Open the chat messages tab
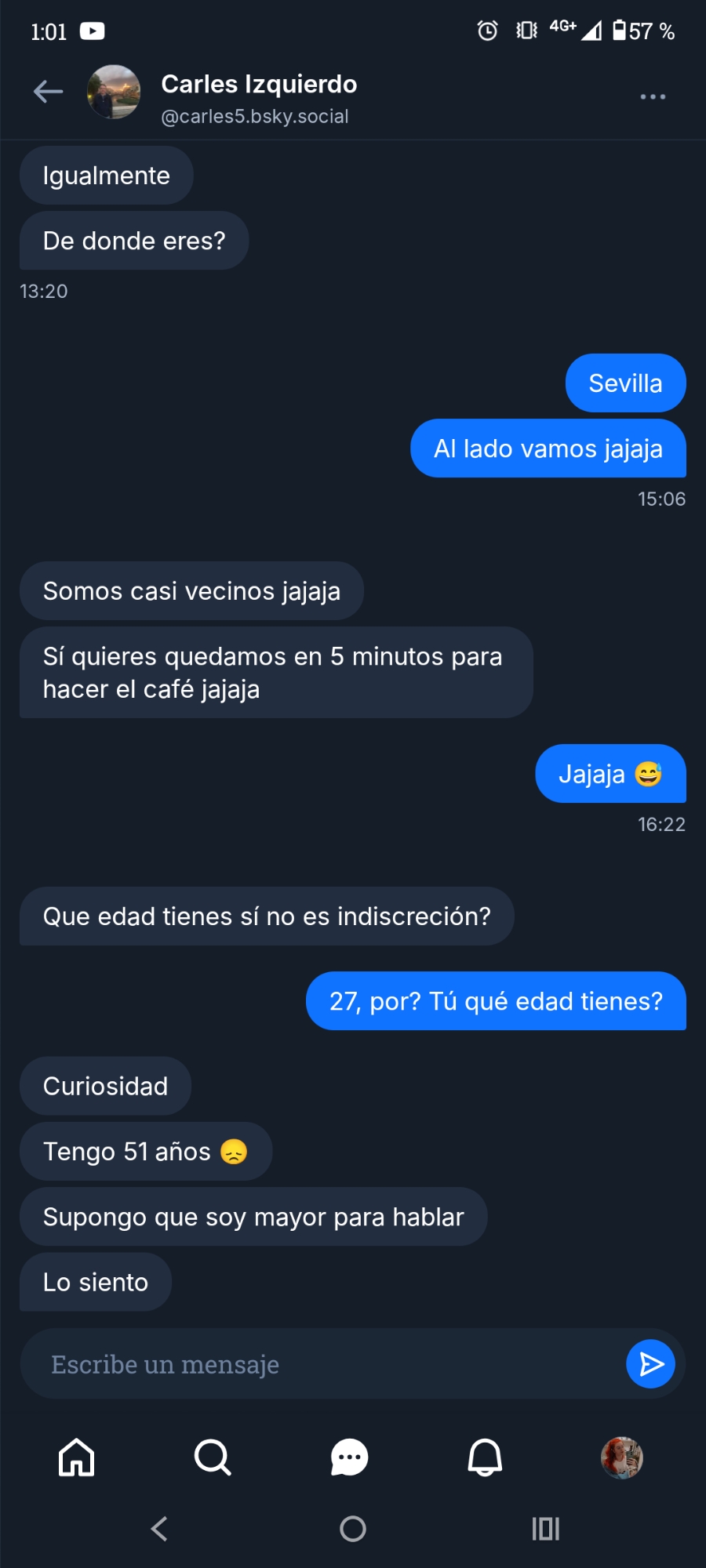The height and width of the screenshot is (1568, 706). (349, 1457)
